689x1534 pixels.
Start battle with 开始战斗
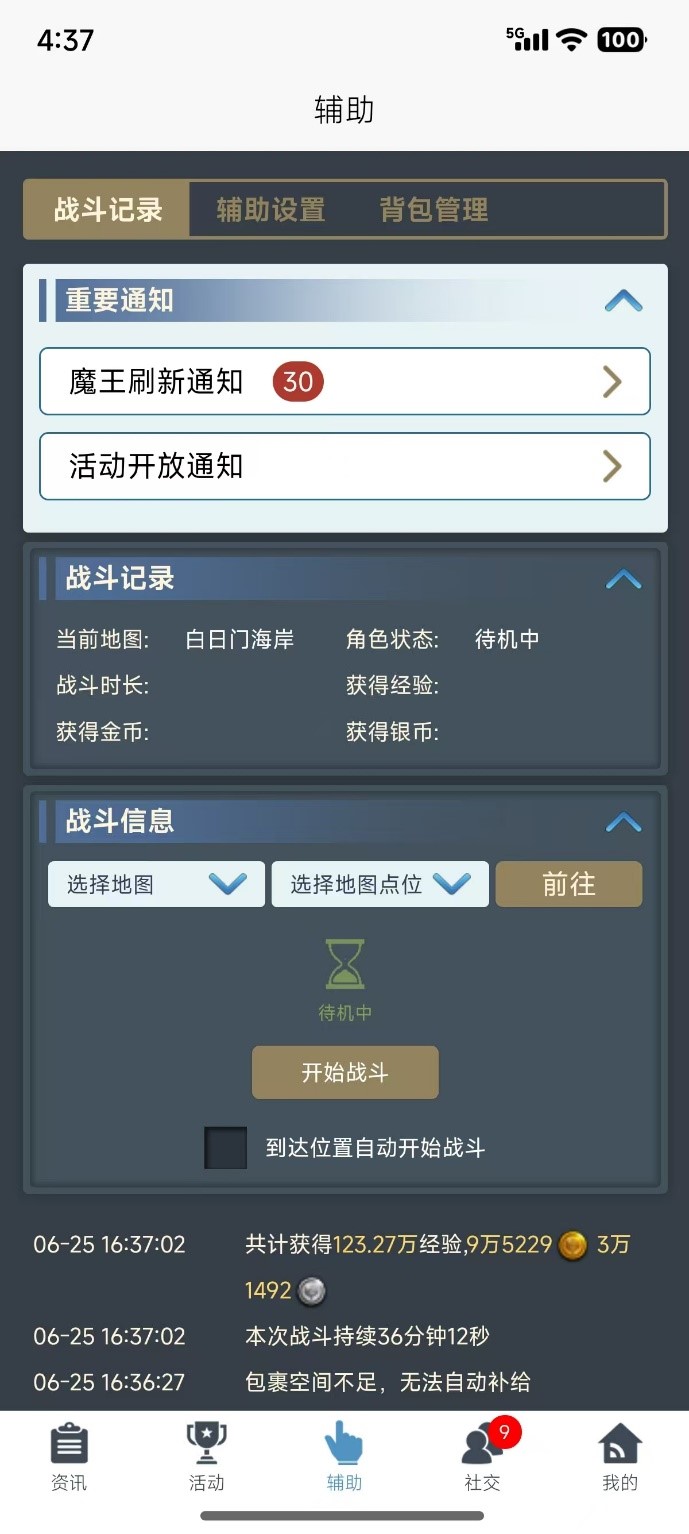(x=345, y=1073)
